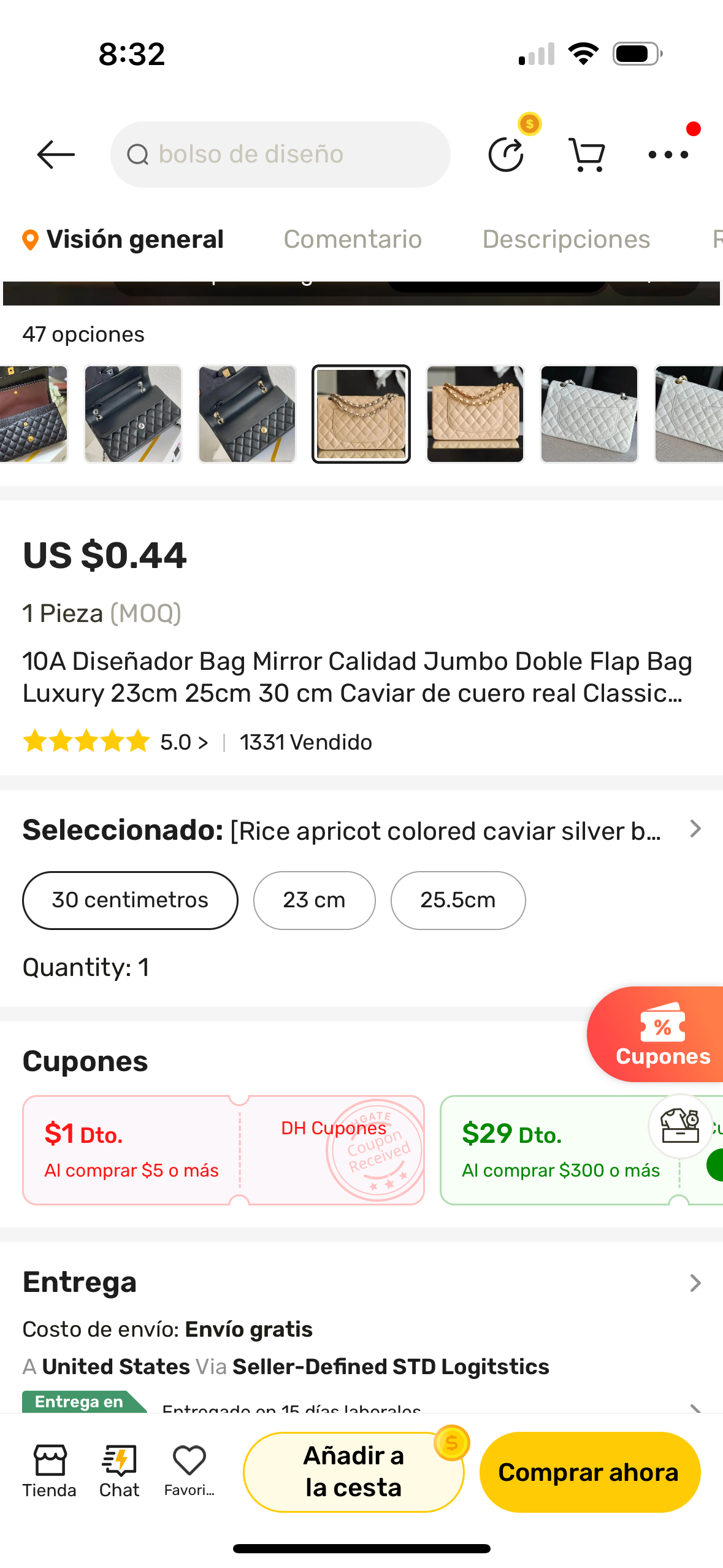Open the Descripciones tab
This screenshot has height=1568, width=723.
pyautogui.click(x=566, y=239)
